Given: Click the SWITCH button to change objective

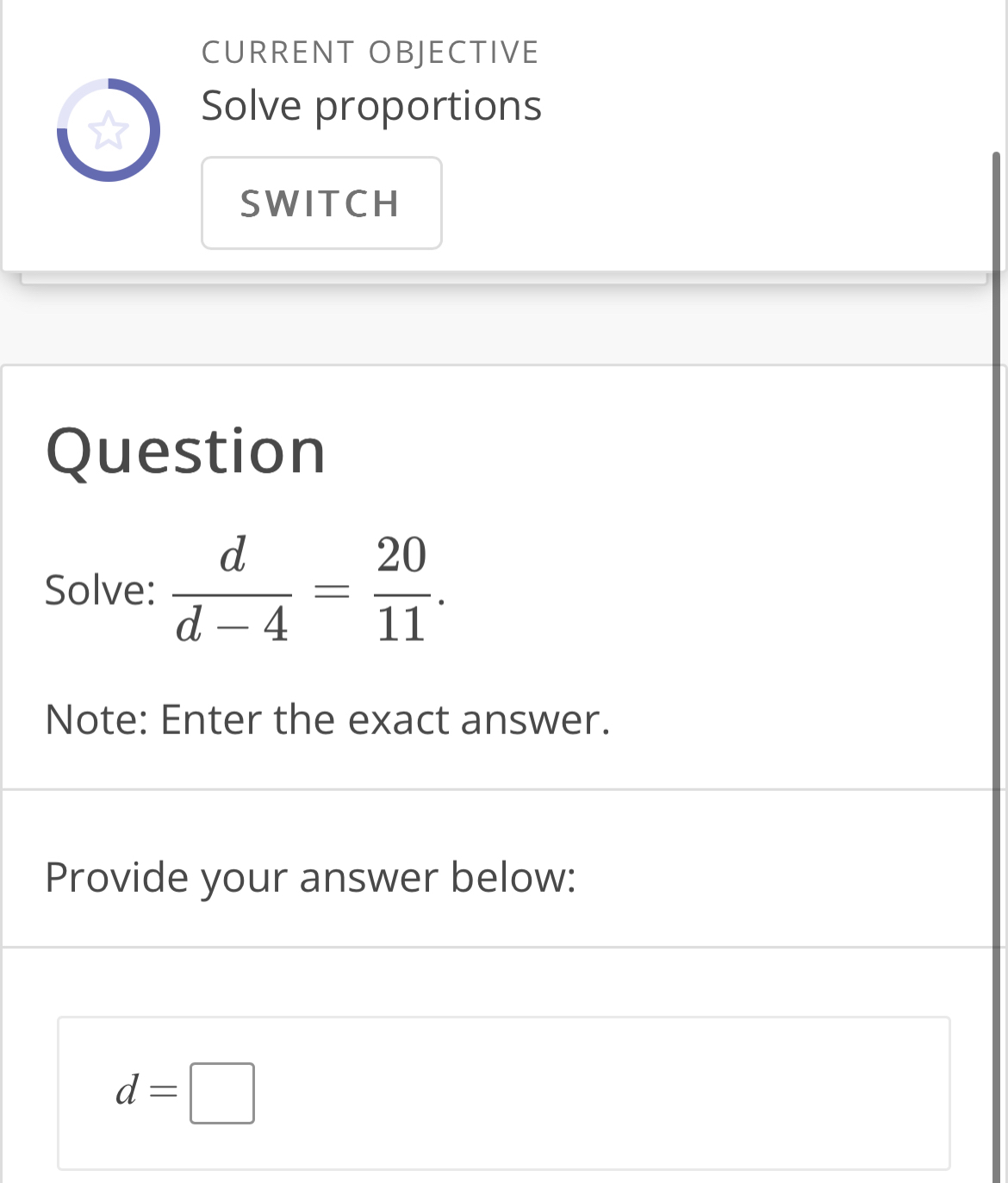Looking at the screenshot, I should [x=320, y=202].
